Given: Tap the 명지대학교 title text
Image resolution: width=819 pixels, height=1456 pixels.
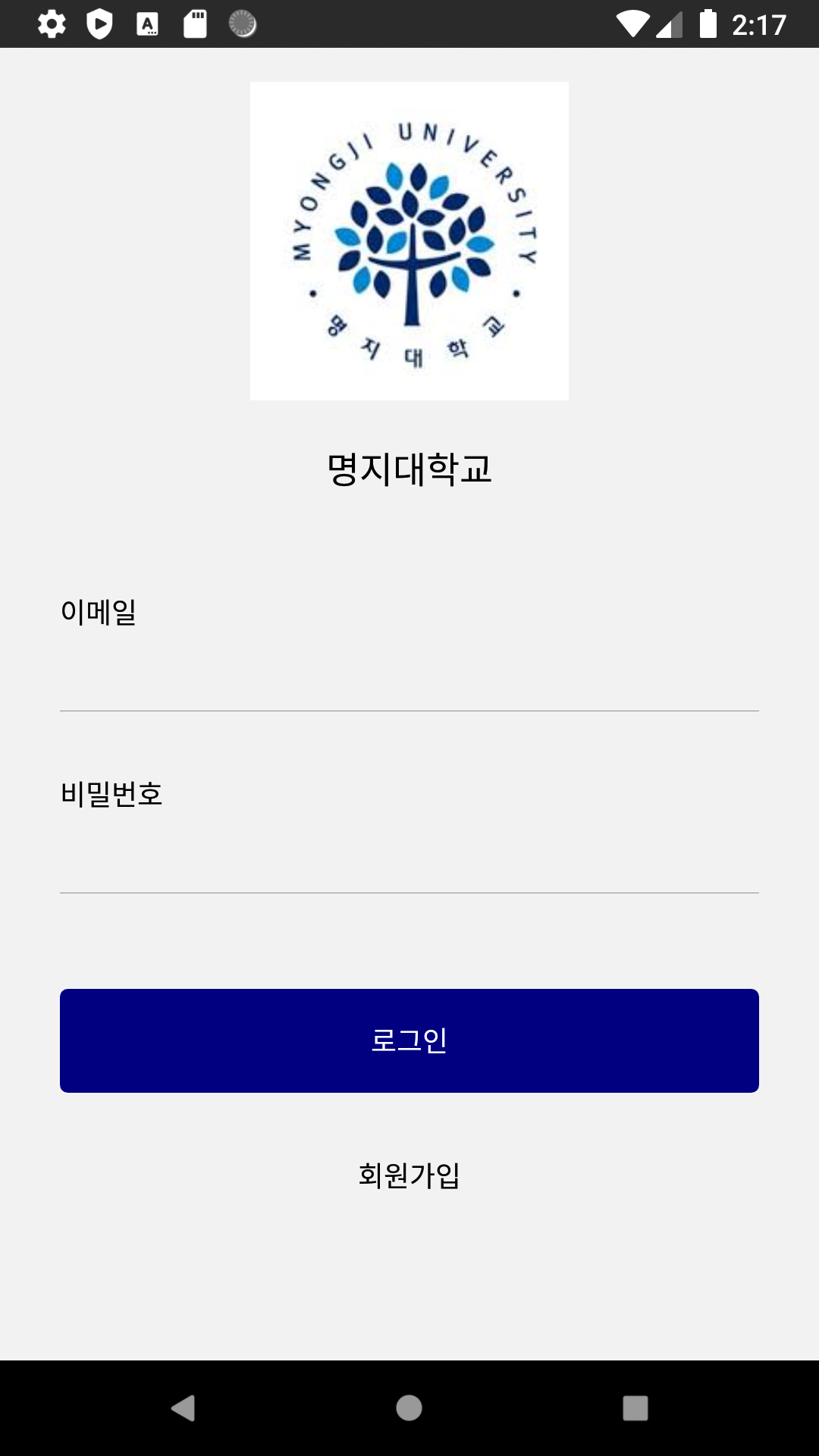Looking at the screenshot, I should click(x=409, y=468).
